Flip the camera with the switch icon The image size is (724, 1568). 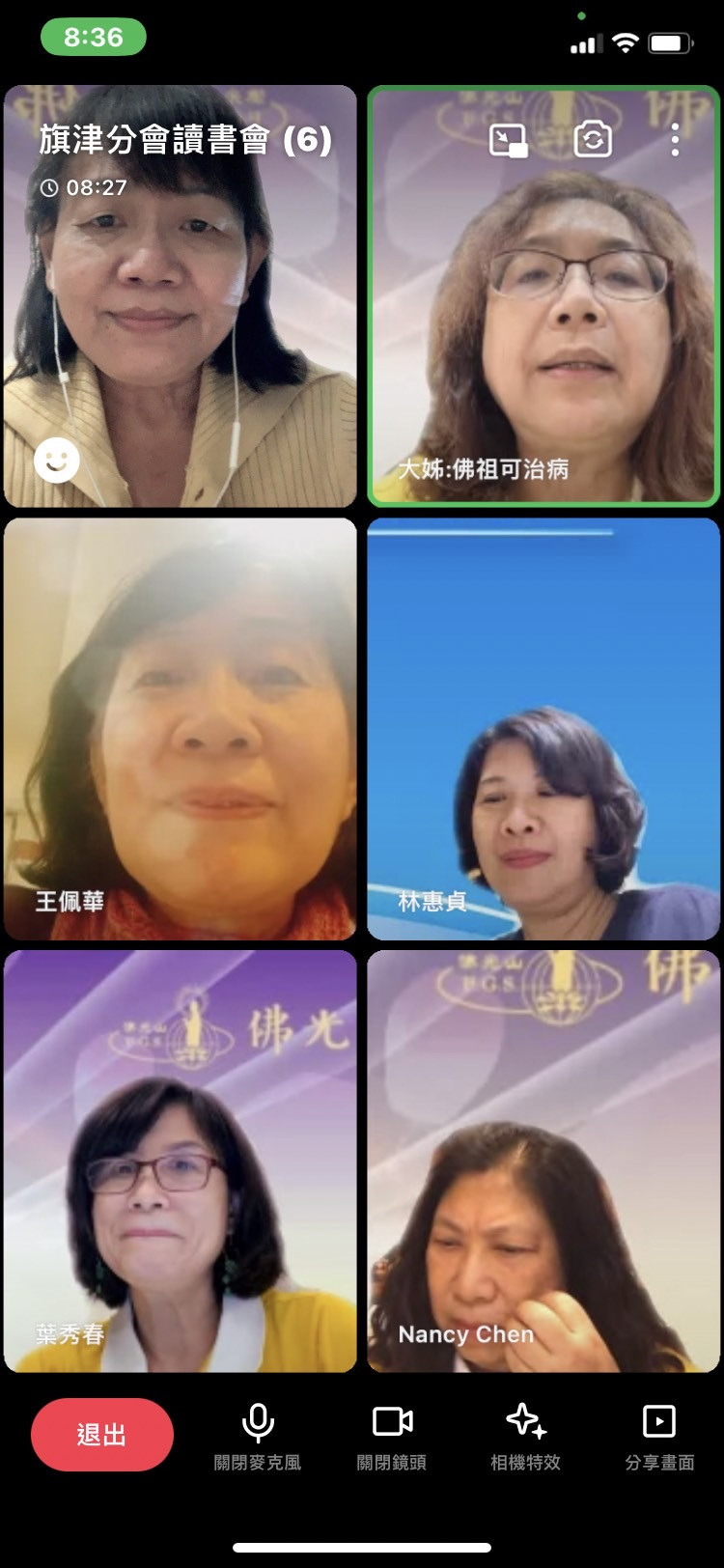coord(593,141)
